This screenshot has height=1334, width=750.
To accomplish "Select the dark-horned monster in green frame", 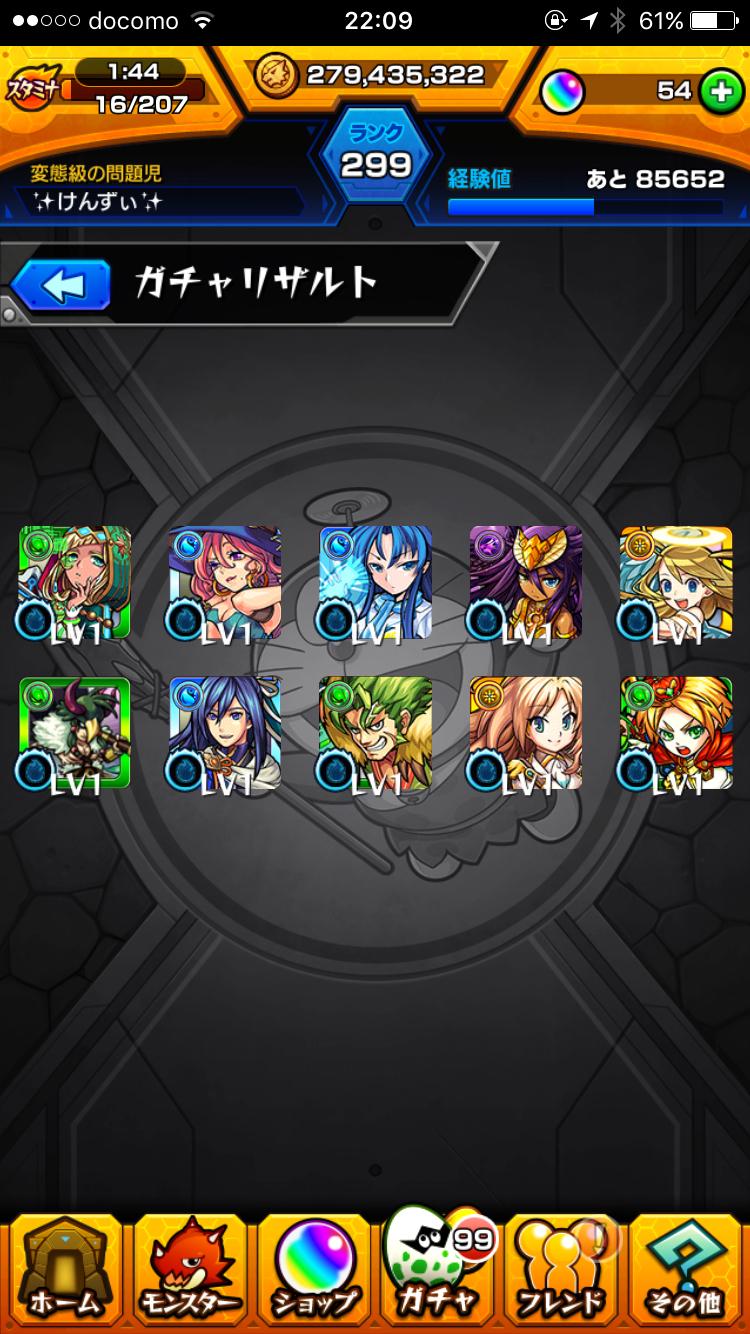I will click(x=75, y=733).
